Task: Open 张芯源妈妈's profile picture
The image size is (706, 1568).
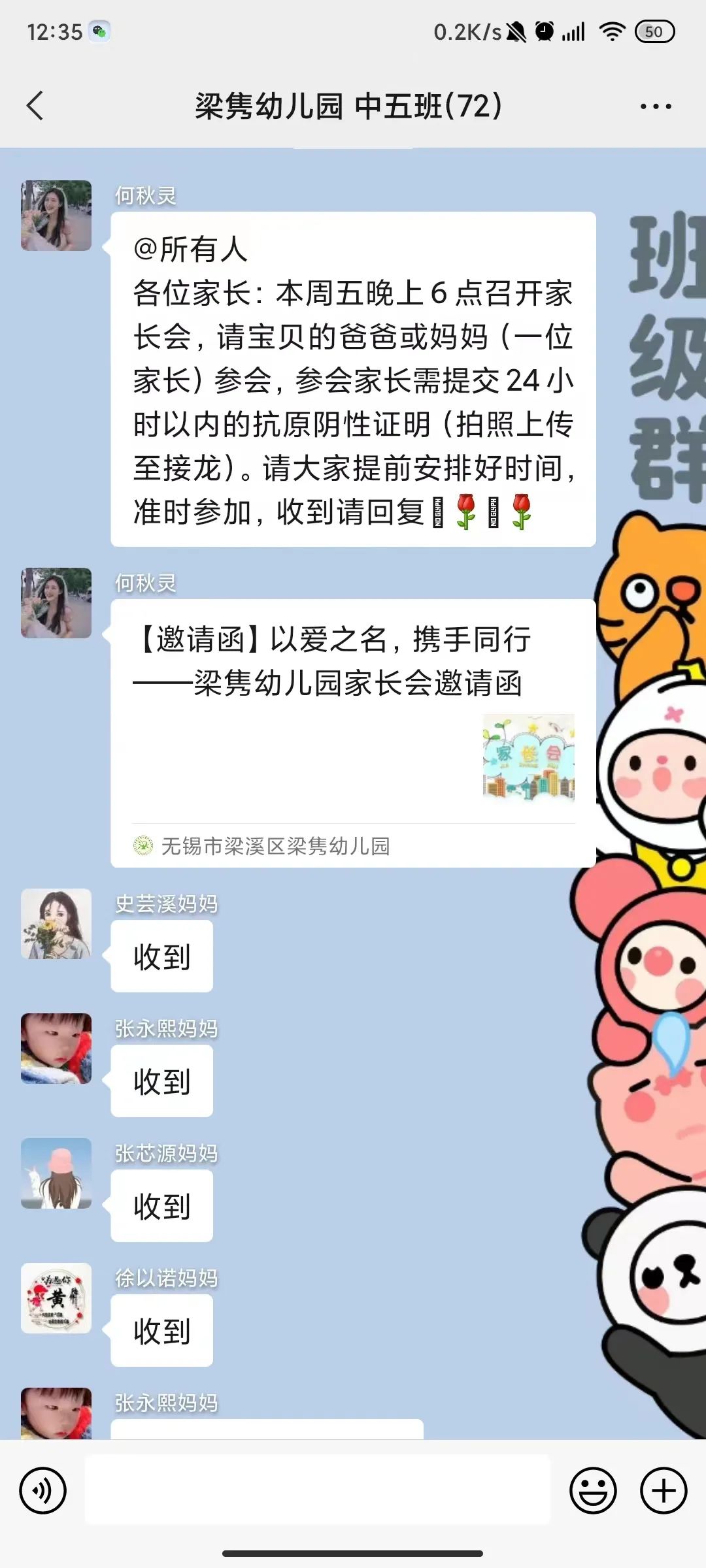Action: pos(56,1173)
